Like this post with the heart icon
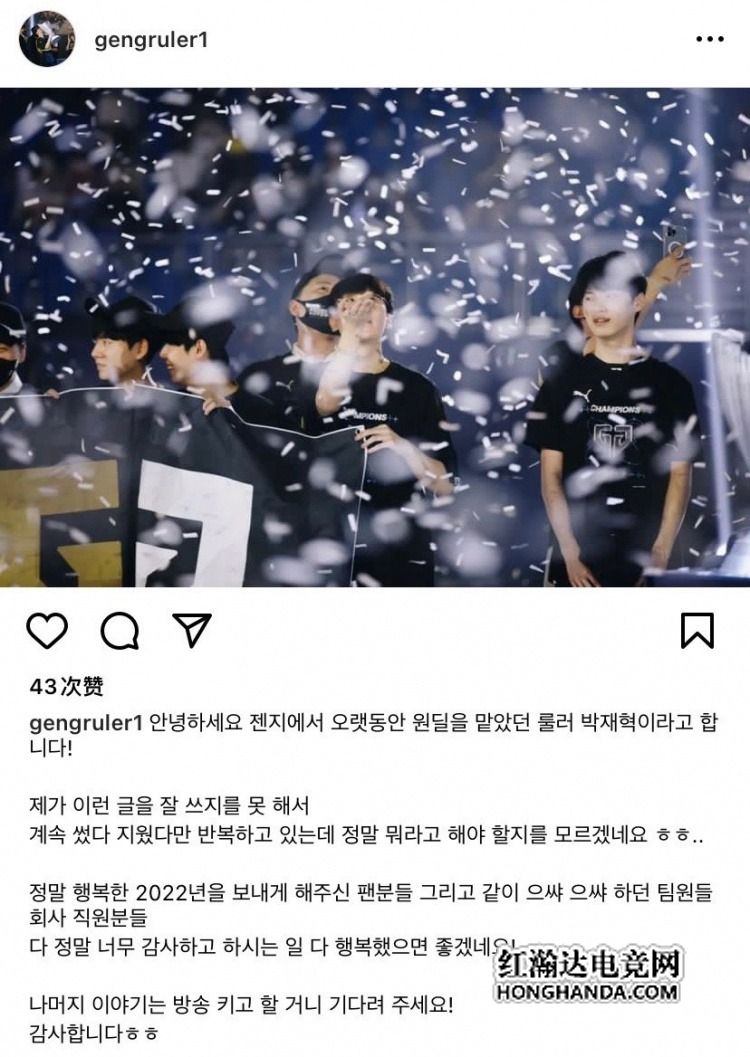Image resolution: width=750 pixels, height=1057 pixels. pyautogui.click(x=46, y=630)
